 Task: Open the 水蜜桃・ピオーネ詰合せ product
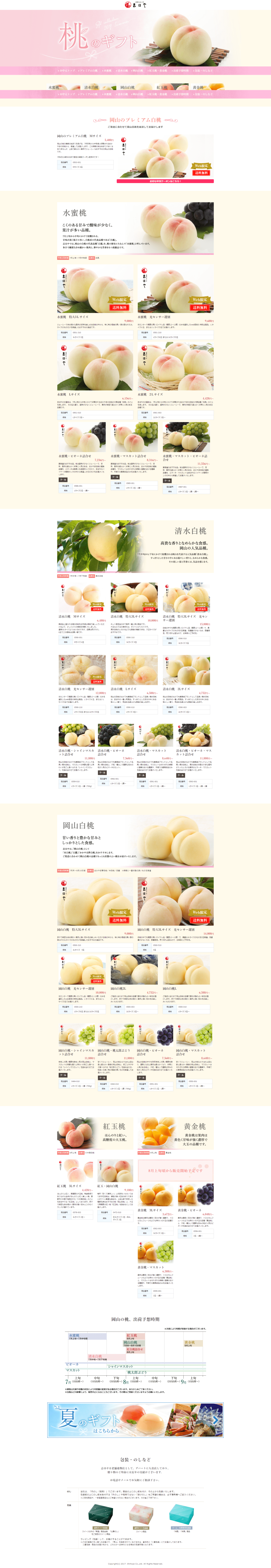click(81, 437)
